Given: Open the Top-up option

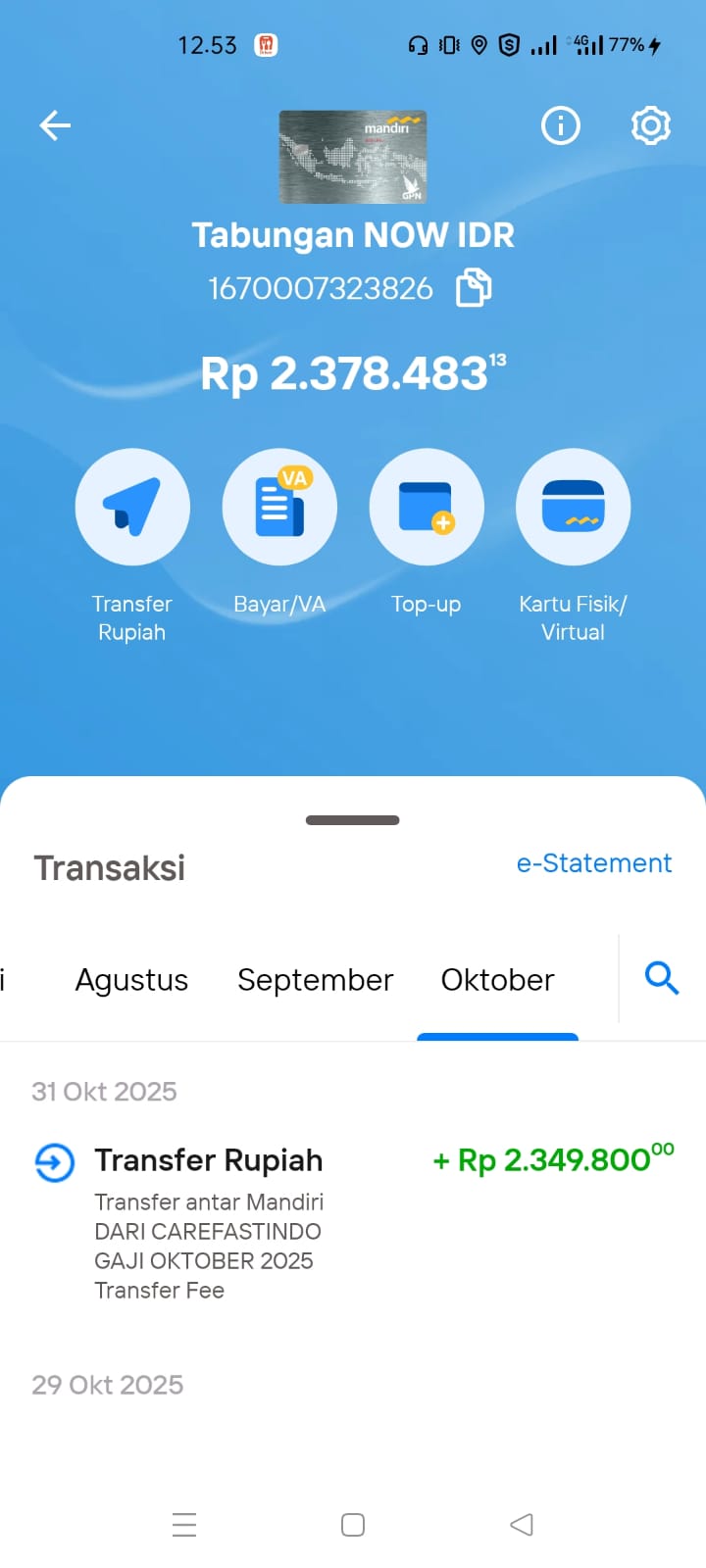Looking at the screenshot, I should click(427, 507).
